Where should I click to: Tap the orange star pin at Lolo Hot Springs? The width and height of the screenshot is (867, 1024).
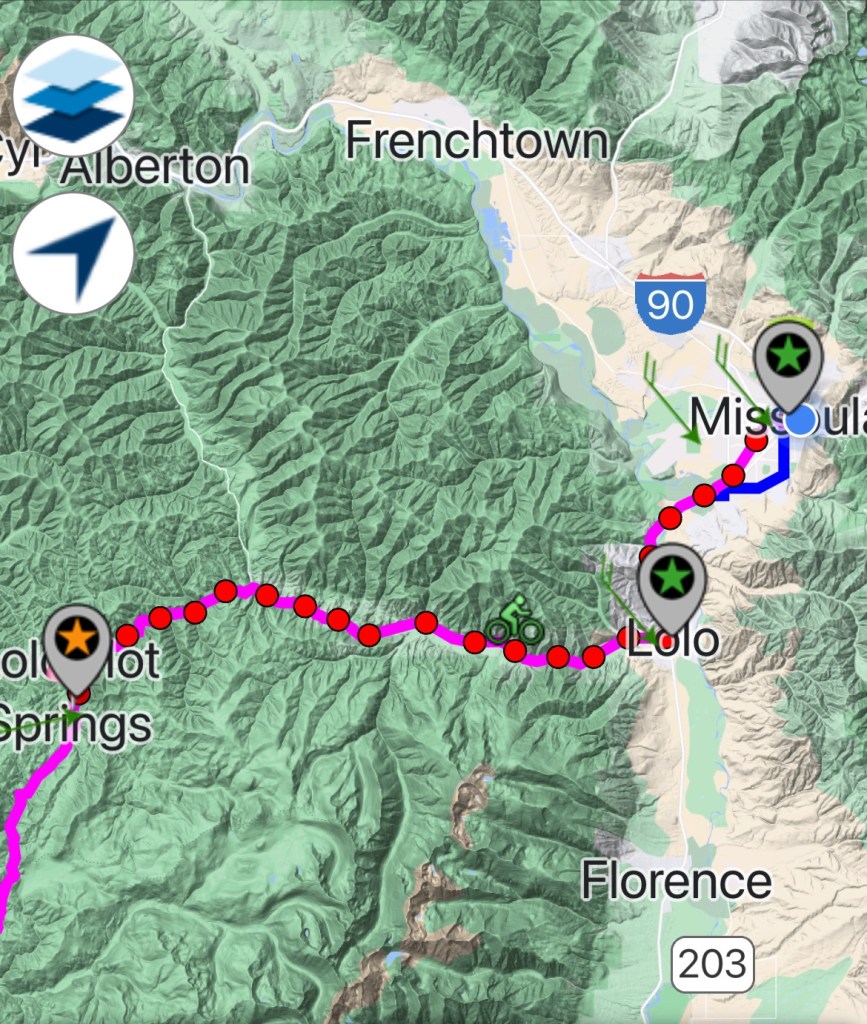[77, 638]
